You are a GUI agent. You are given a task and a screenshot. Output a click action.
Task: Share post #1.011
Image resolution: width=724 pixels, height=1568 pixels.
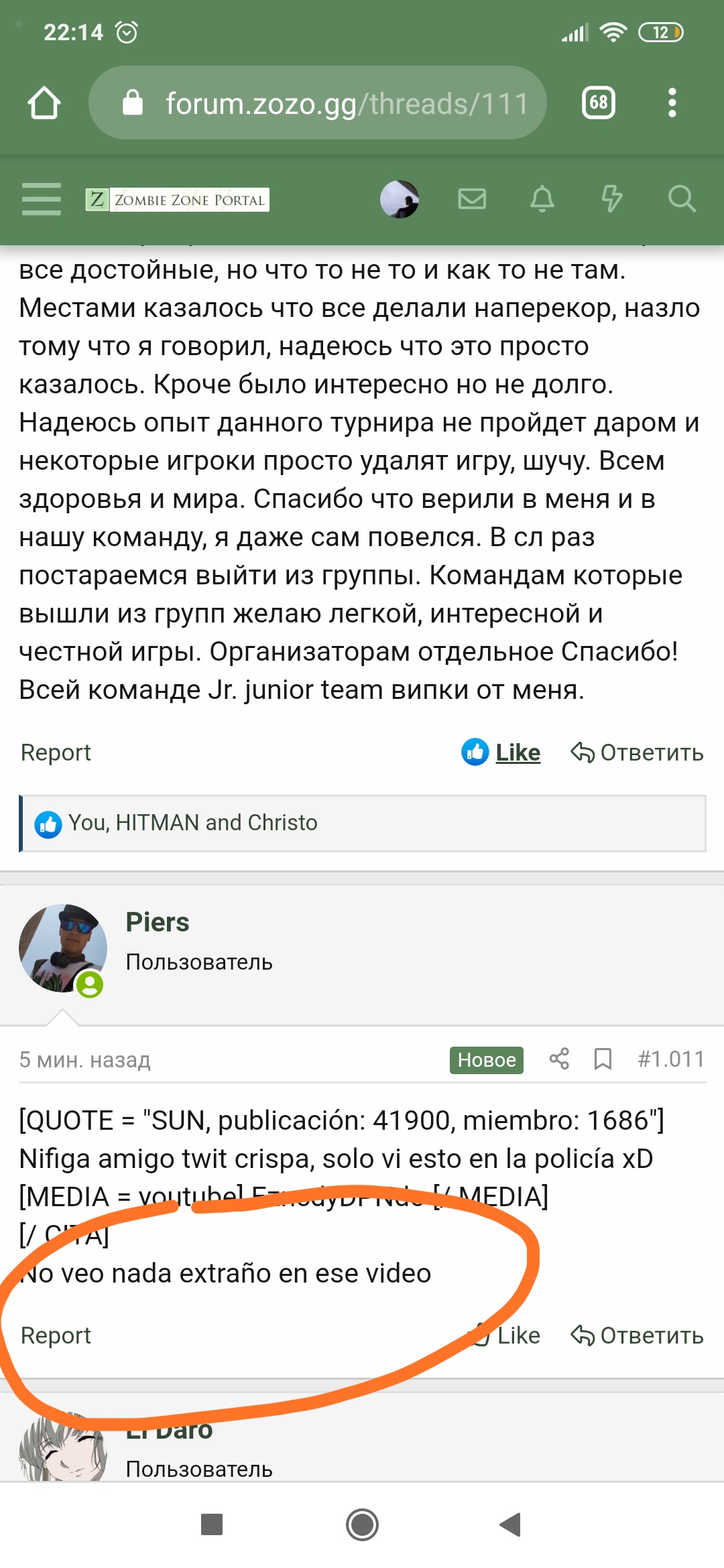[559, 1059]
